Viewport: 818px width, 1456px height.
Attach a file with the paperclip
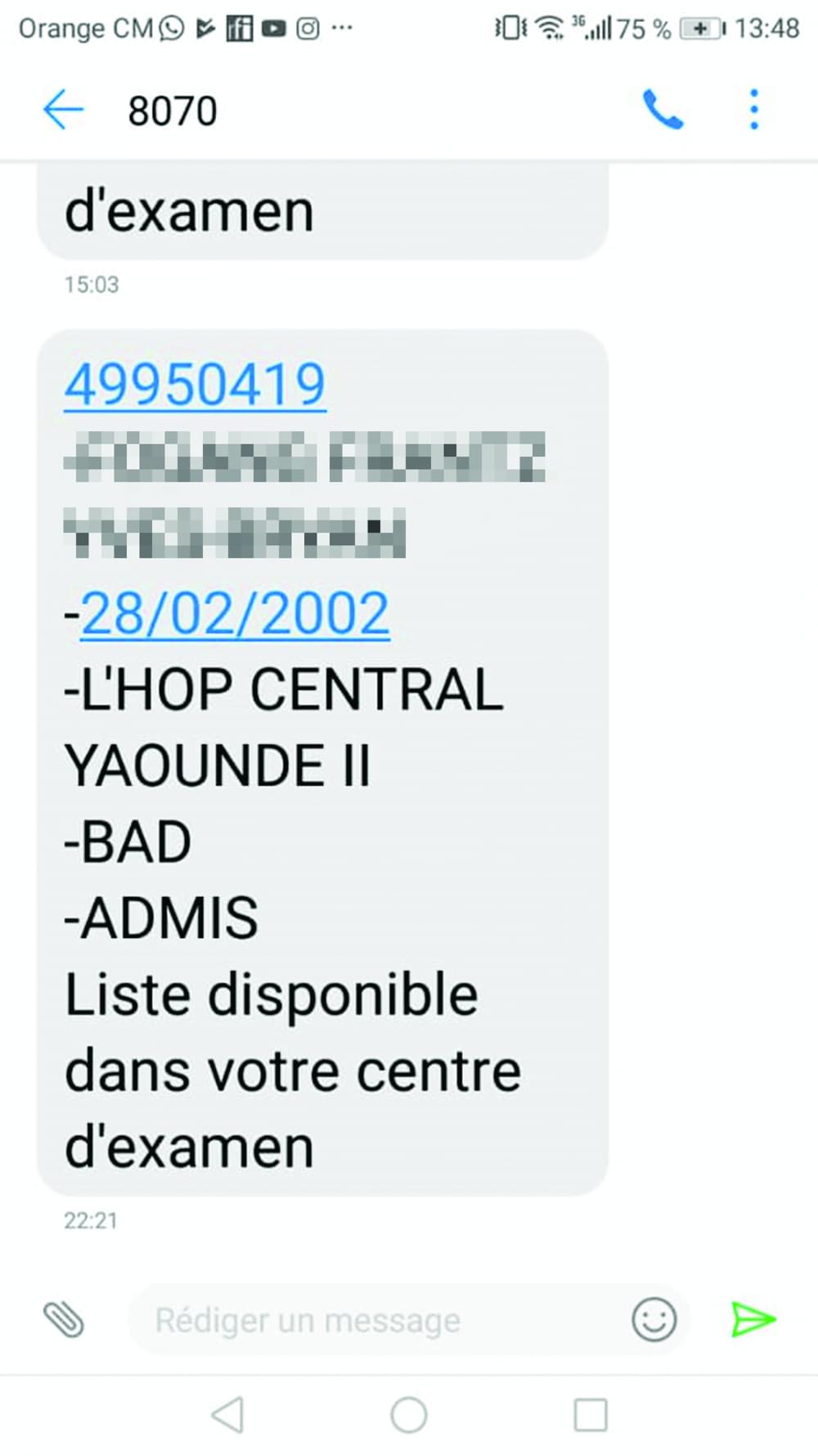[x=64, y=1319]
